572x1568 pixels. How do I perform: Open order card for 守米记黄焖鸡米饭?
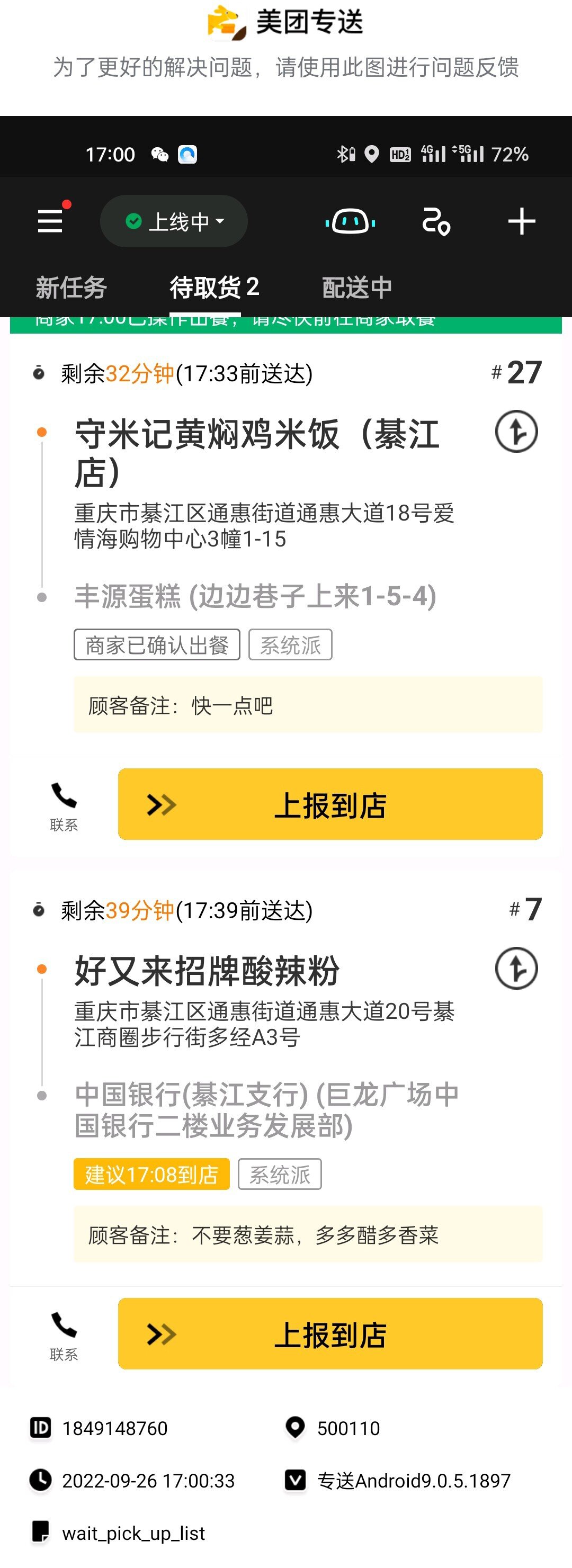256,452
